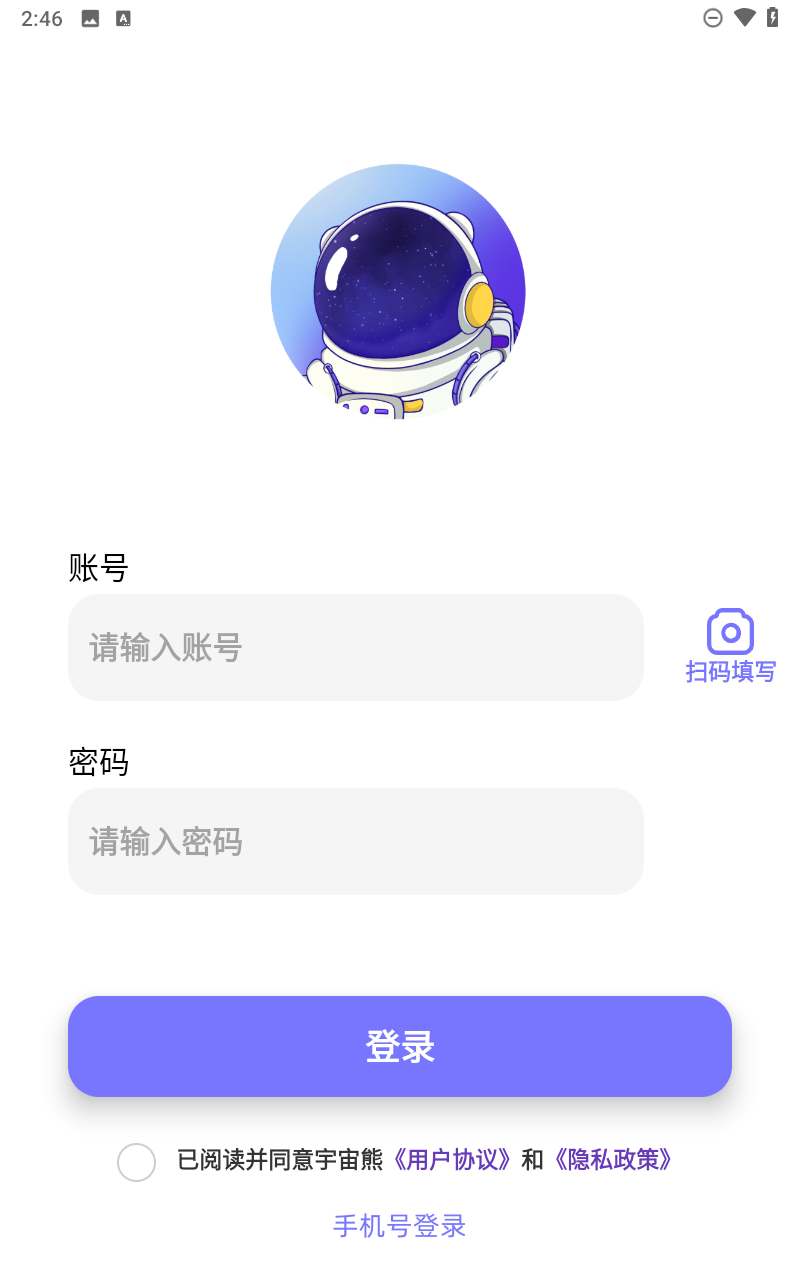Tap the keyboard layout icon in status bar

(x=123, y=17)
